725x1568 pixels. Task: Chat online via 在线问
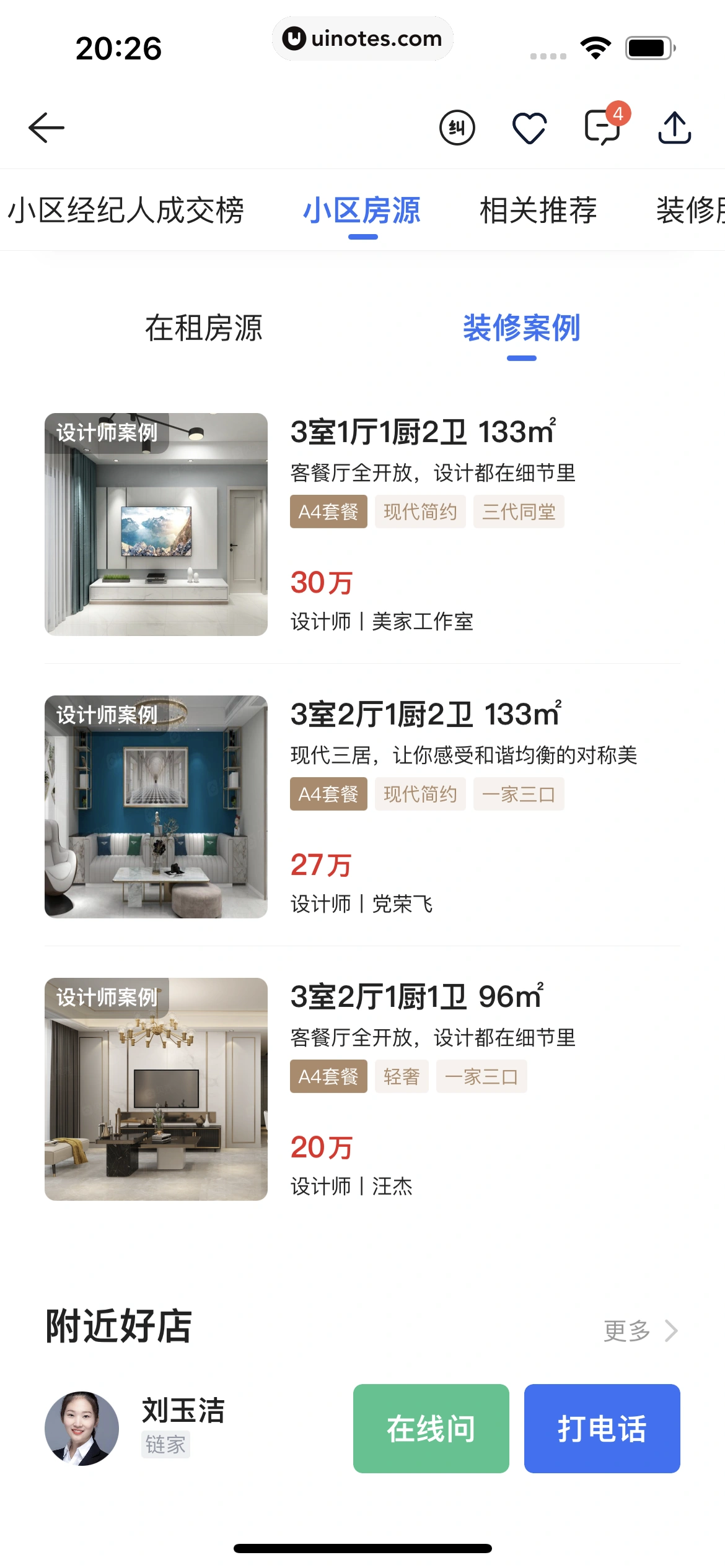(431, 1428)
